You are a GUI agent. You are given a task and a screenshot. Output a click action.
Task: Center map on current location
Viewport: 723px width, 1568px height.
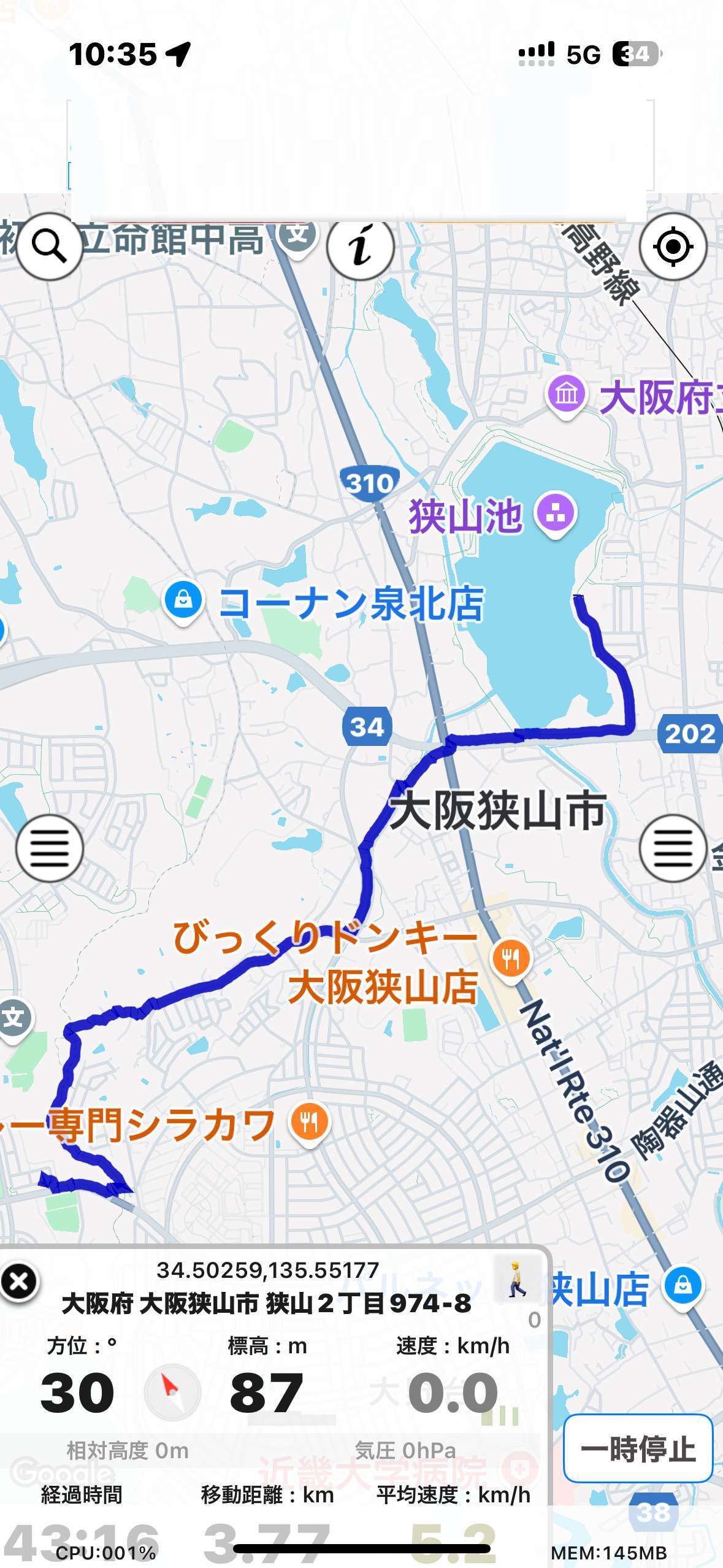click(x=673, y=247)
